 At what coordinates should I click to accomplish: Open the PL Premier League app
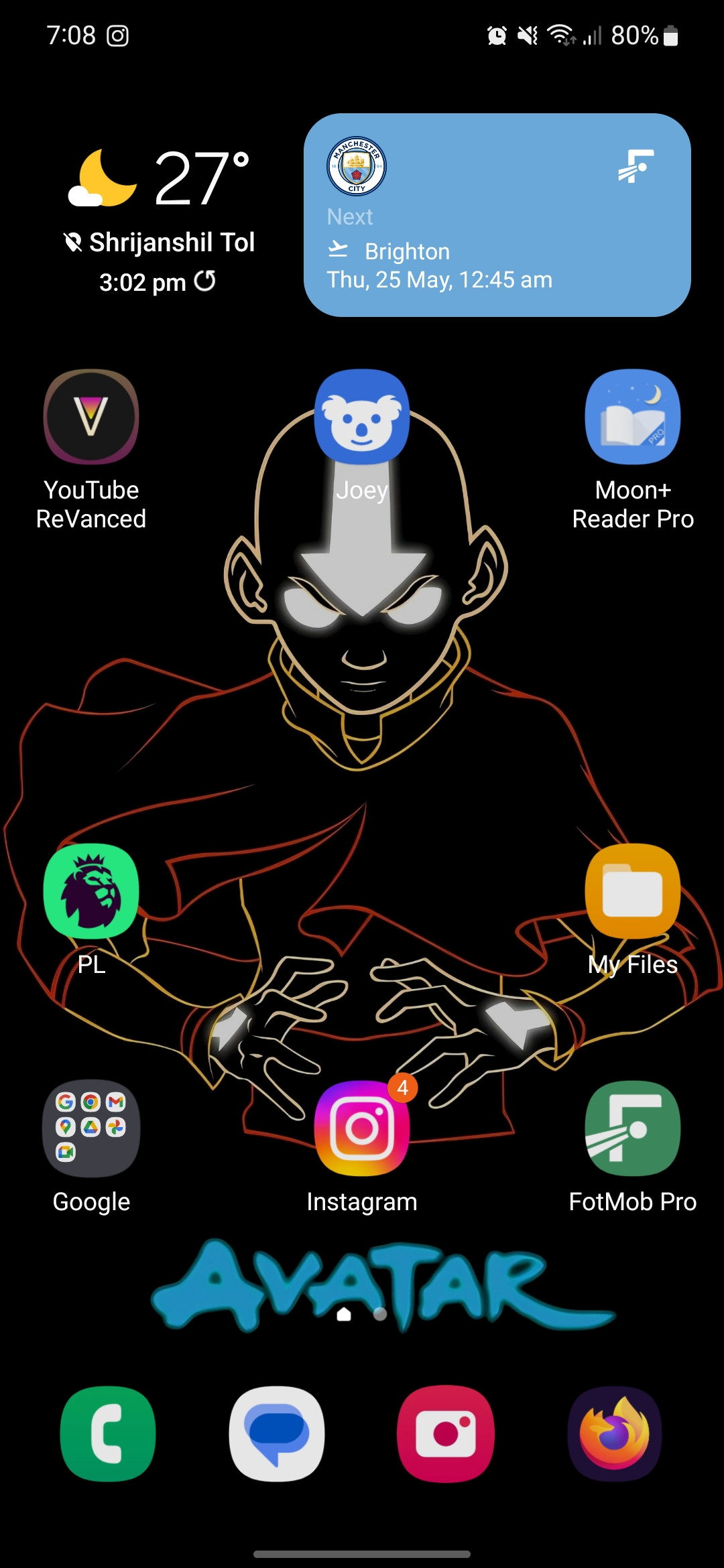coord(91,892)
